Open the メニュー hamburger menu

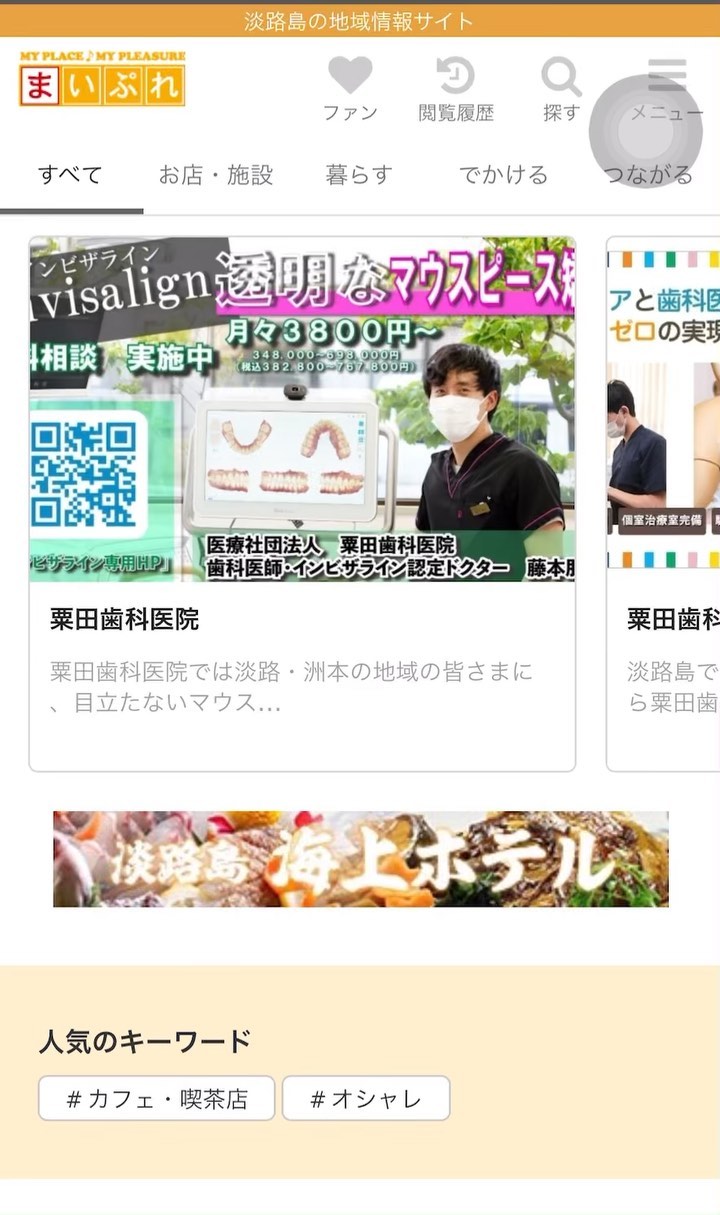[666, 88]
